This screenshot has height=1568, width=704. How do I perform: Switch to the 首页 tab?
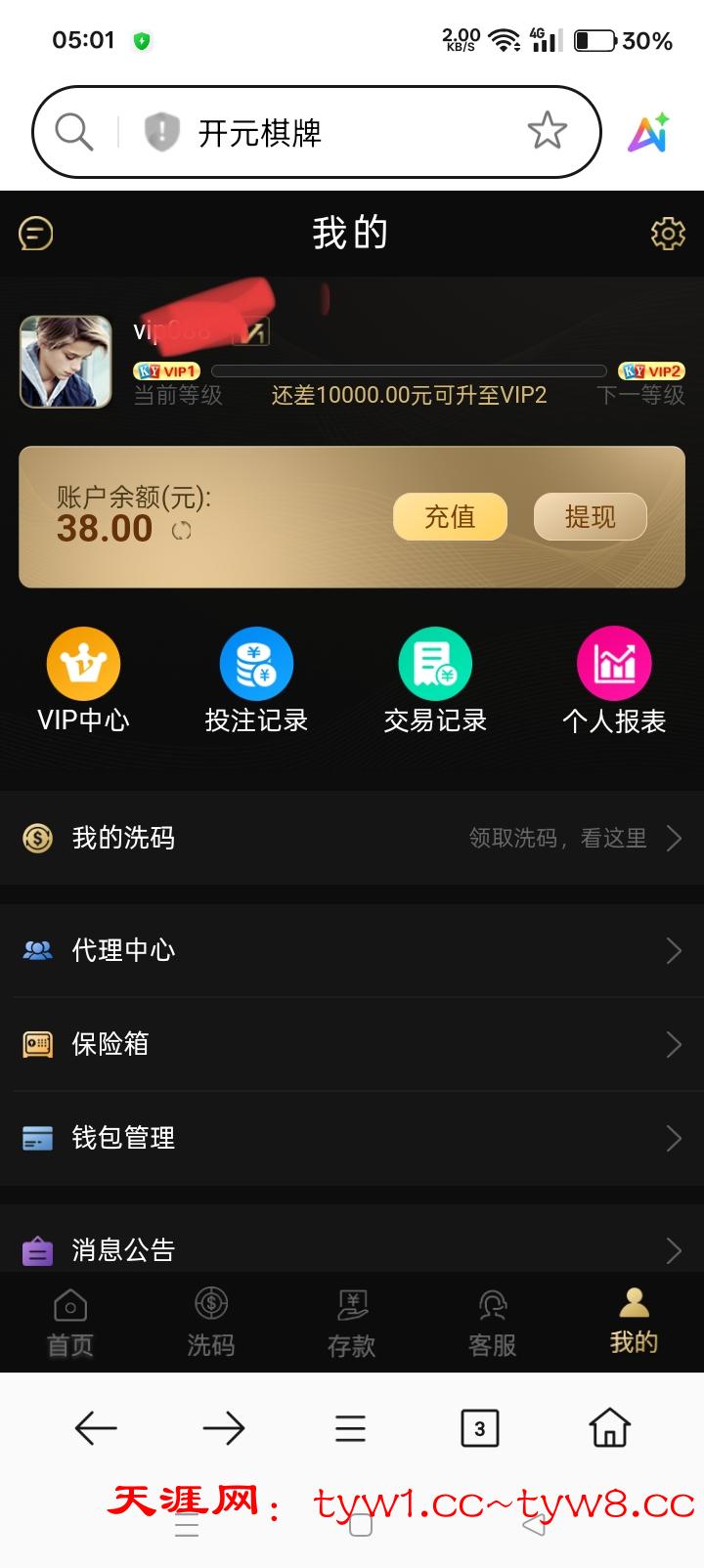pos(70,1322)
